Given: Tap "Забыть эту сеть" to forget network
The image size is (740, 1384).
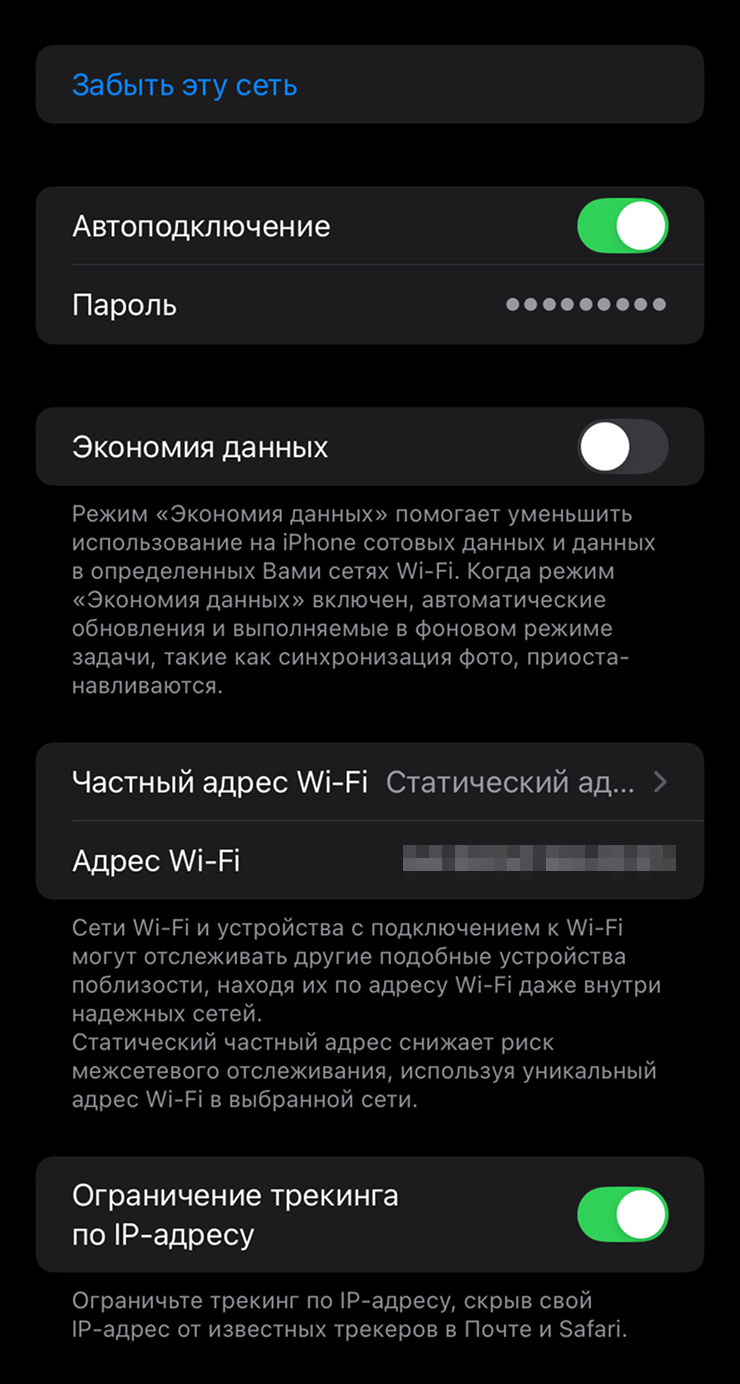Looking at the screenshot, I should point(185,85).
